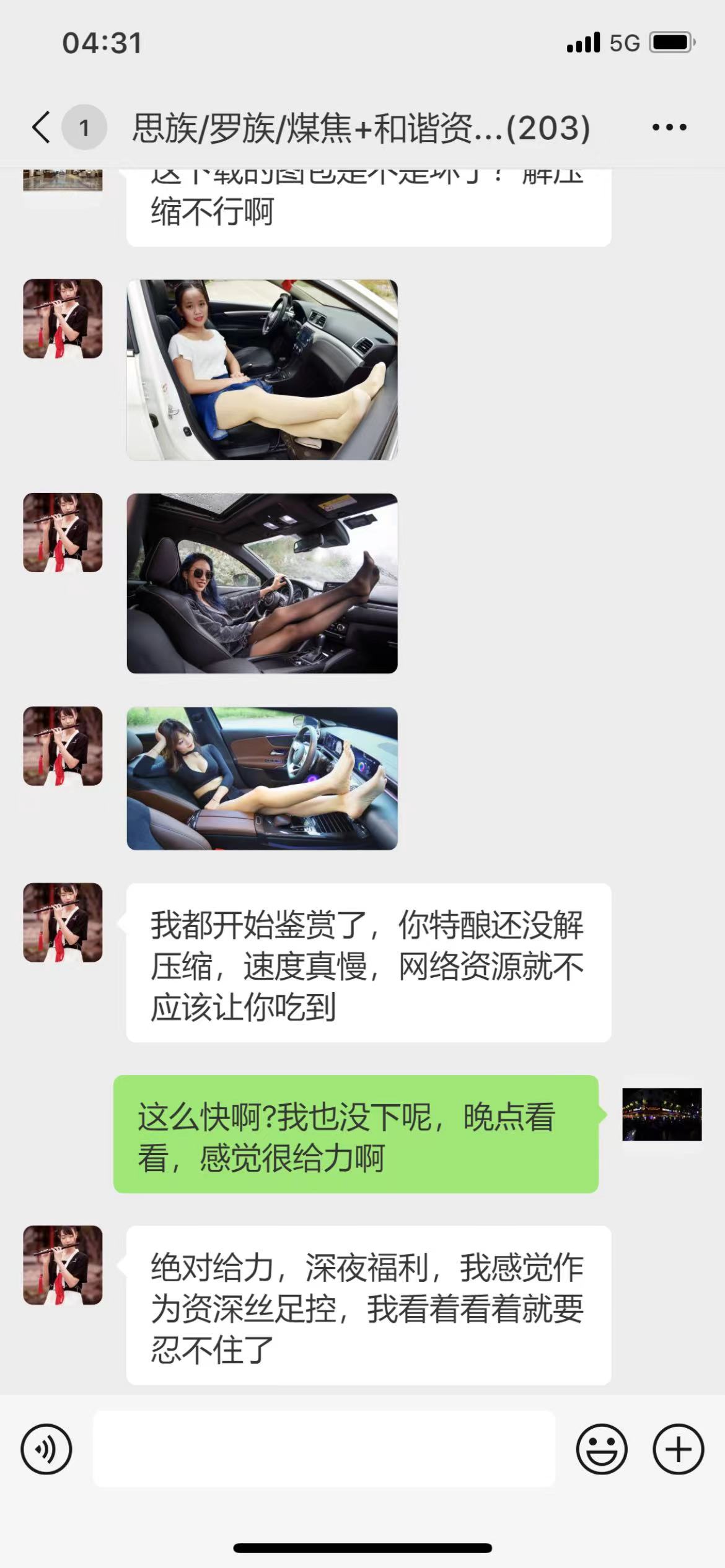Tap the message text field
The width and height of the screenshot is (725, 1568).
(323, 1449)
